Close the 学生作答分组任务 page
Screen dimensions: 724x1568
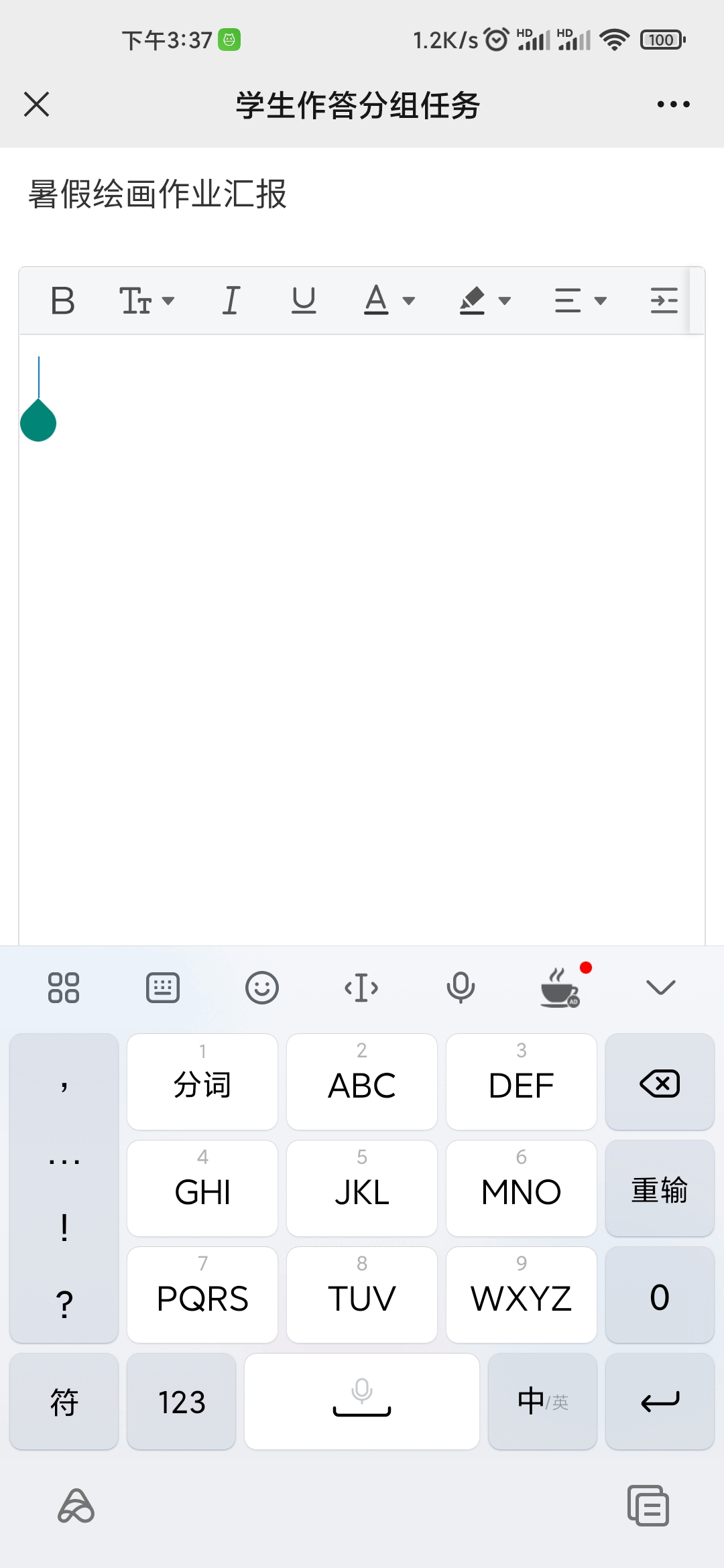36,105
